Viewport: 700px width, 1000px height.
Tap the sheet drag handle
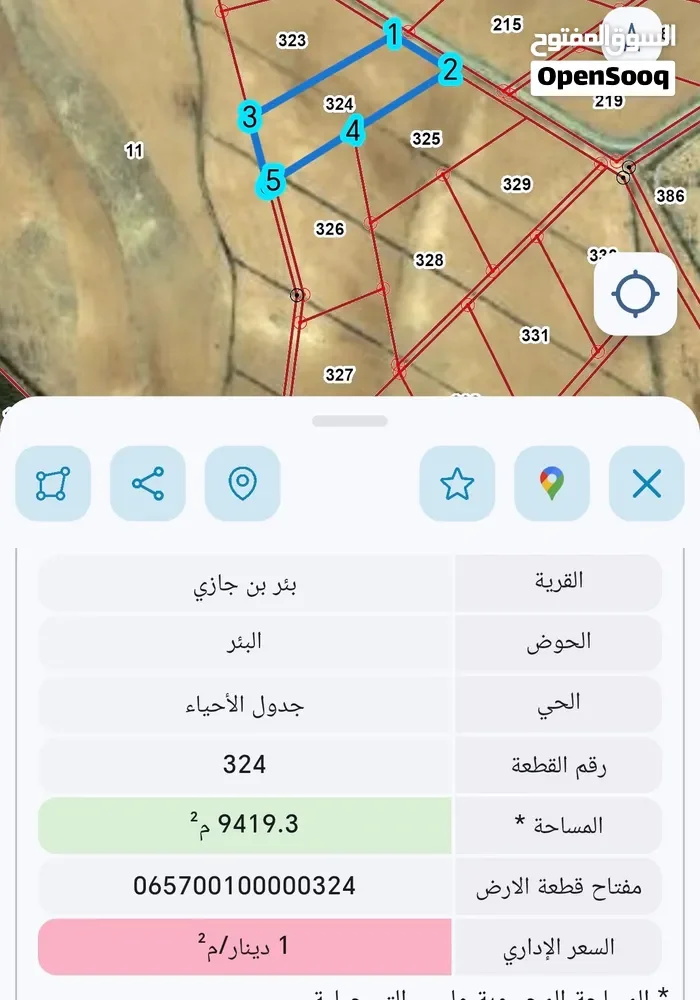coord(350,421)
